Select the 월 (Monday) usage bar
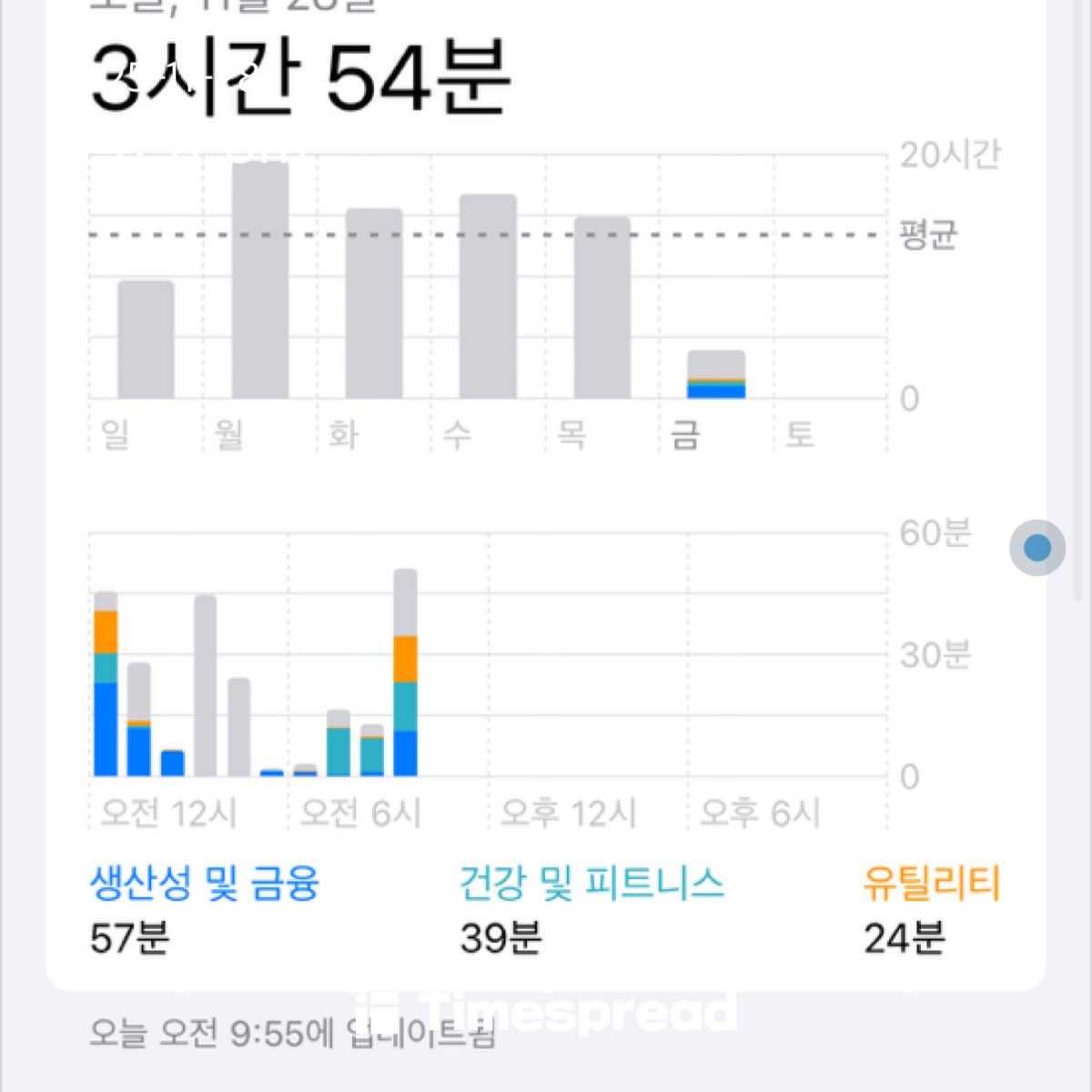The height and width of the screenshot is (1092, 1092). coord(260,280)
